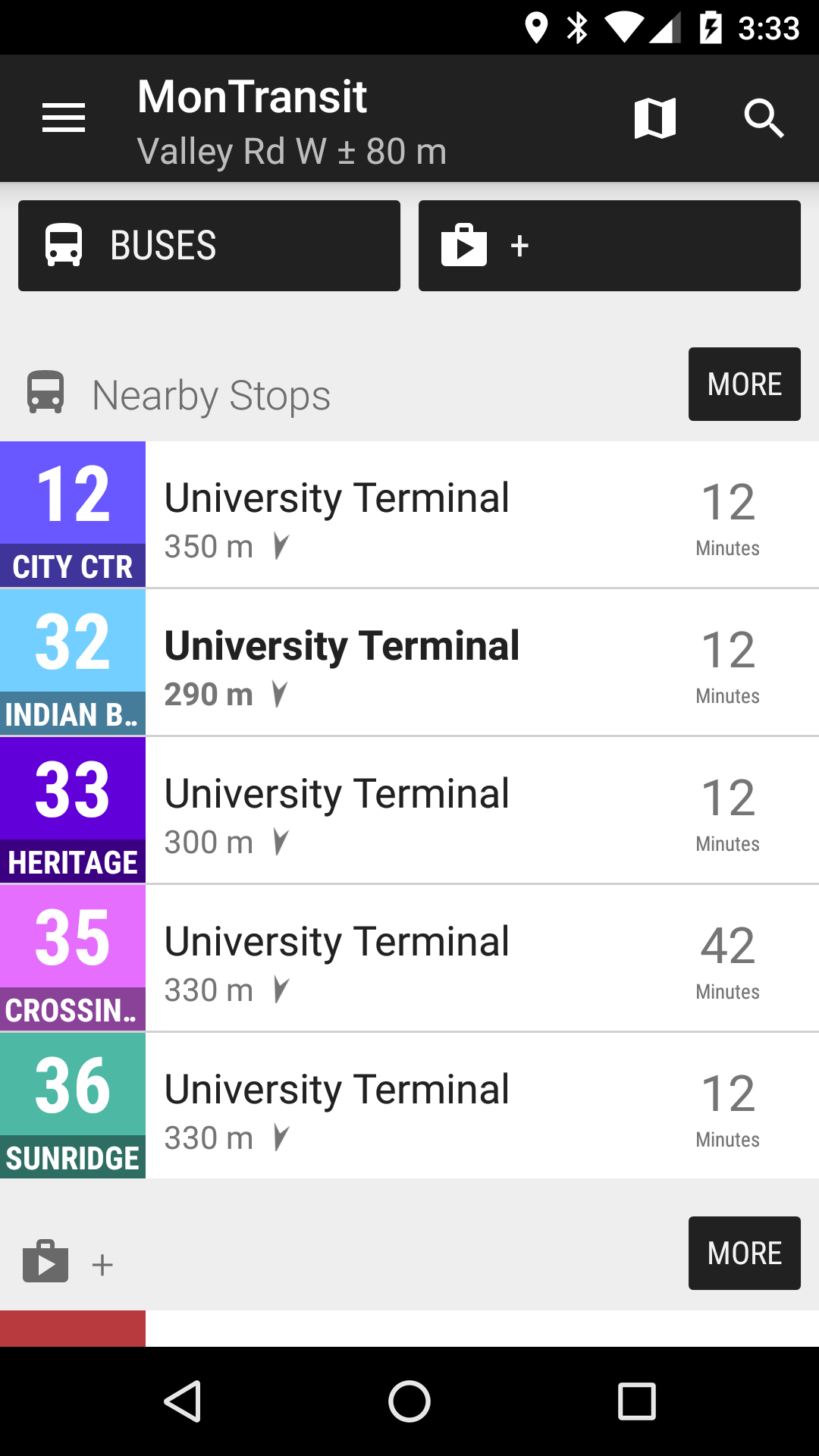Image resolution: width=819 pixels, height=1456 pixels.
Task: Show MORE nearby stops
Action: [x=744, y=384]
